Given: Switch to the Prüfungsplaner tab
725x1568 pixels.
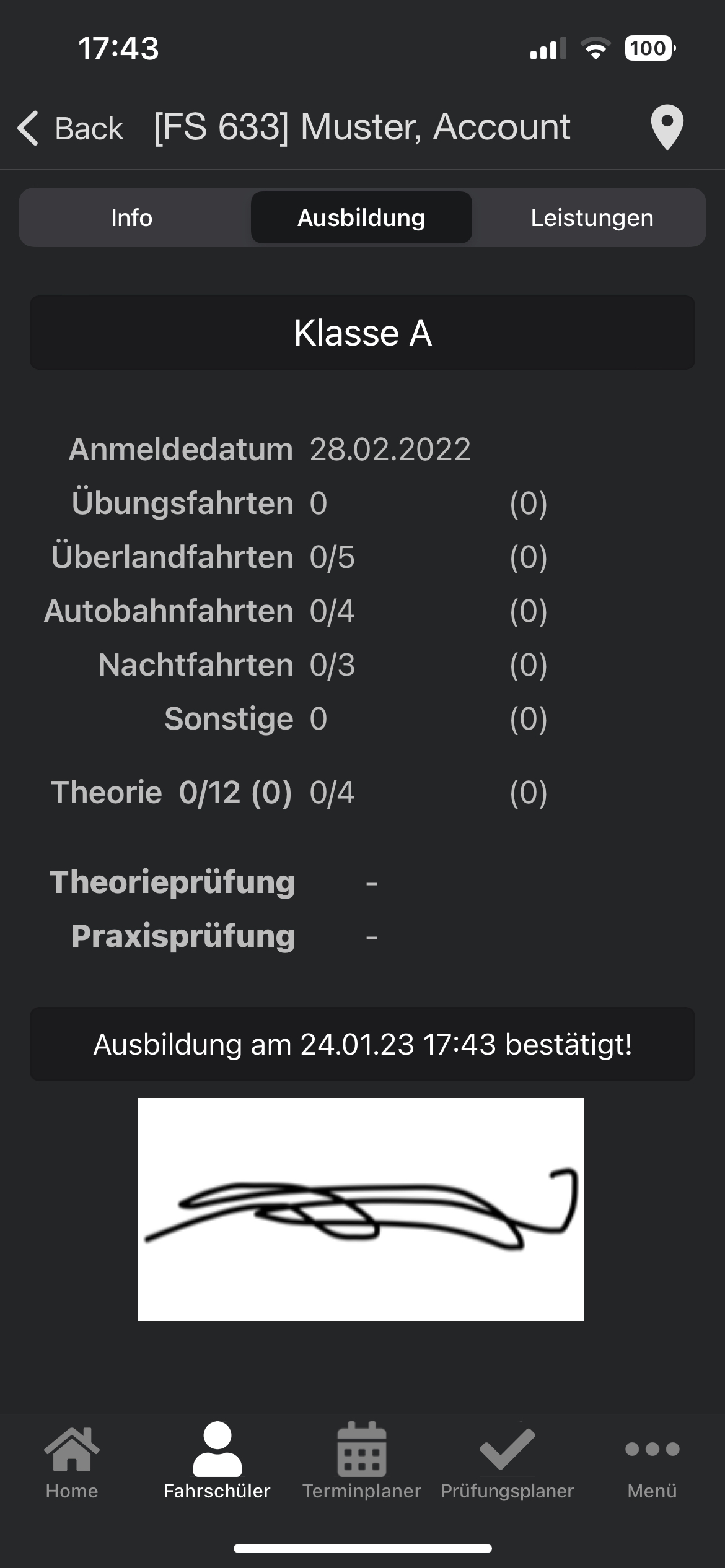Looking at the screenshot, I should pos(507,1461).
